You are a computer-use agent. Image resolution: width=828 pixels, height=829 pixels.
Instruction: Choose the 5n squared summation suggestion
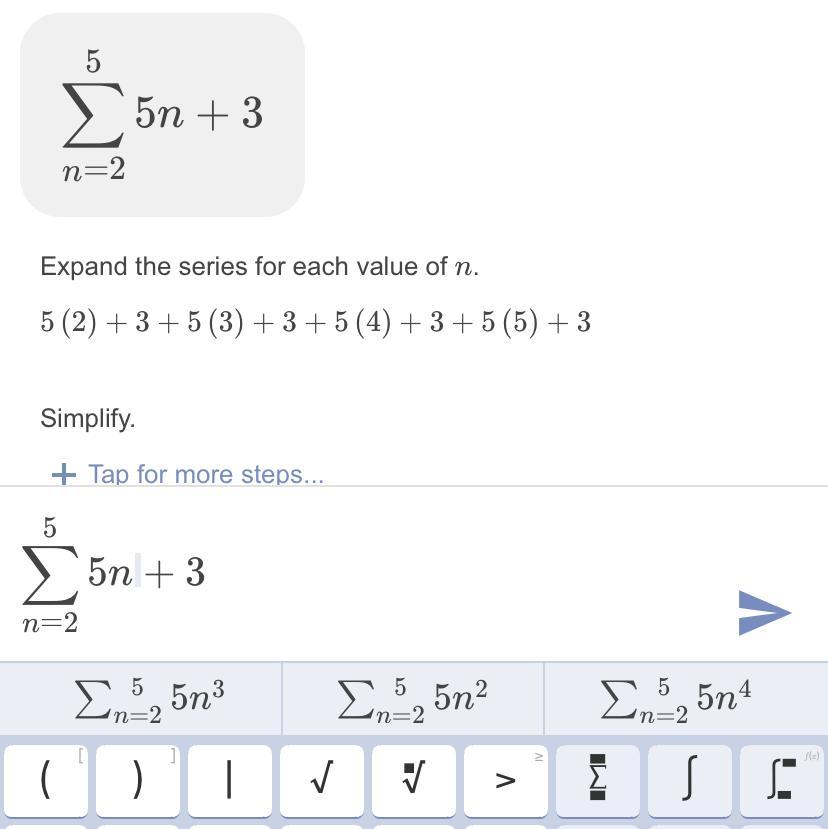[412, 699]
